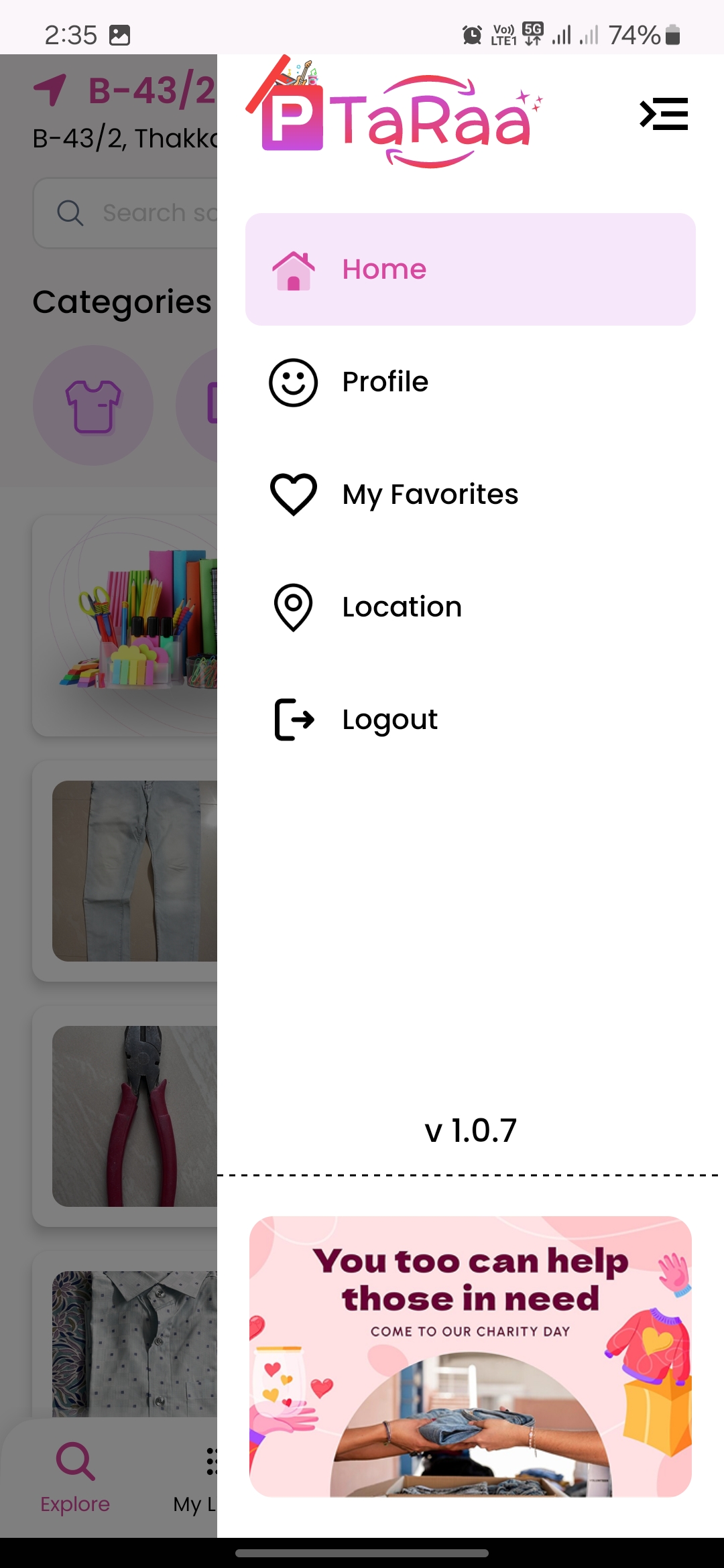Tap the search icon in the search bar

(x=70, y=212)
